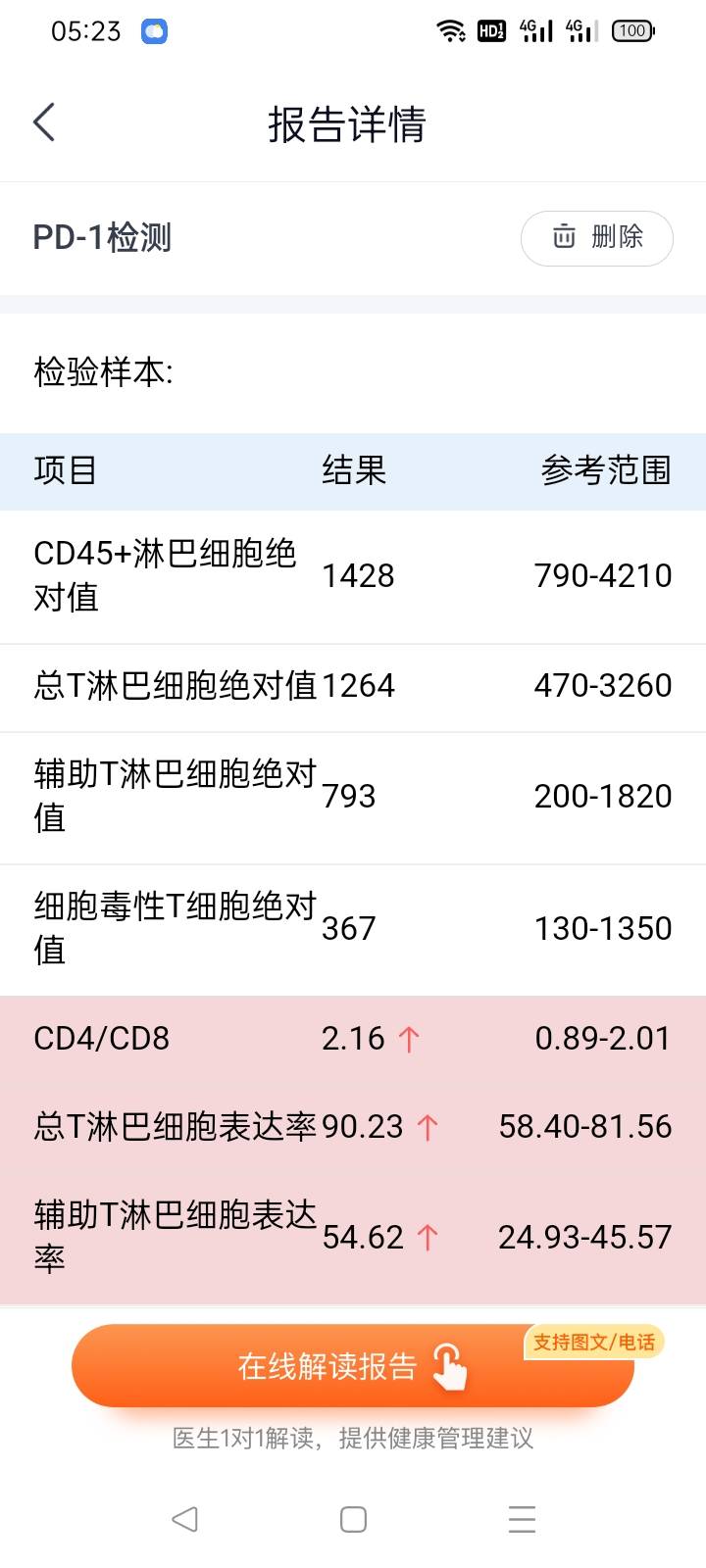
Task: Open recent apps with the navigation menu button
Action: tap(522, 1519)
